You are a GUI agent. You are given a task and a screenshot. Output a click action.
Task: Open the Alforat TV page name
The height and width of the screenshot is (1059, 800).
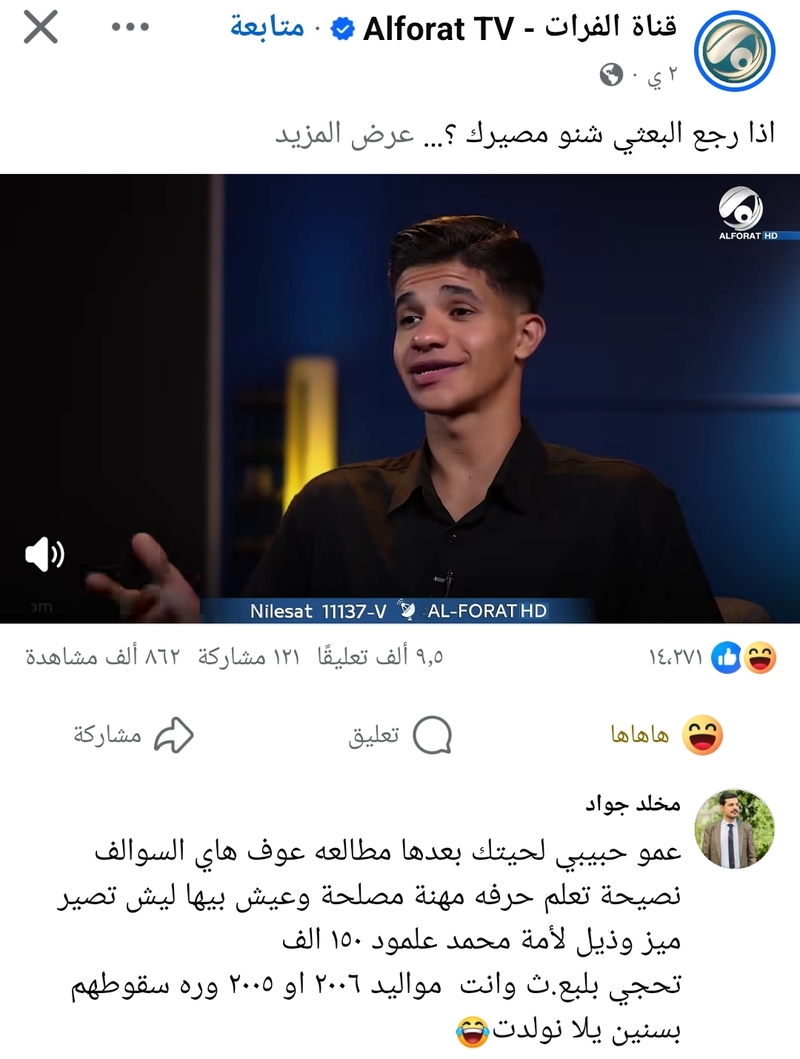[519, 28]
